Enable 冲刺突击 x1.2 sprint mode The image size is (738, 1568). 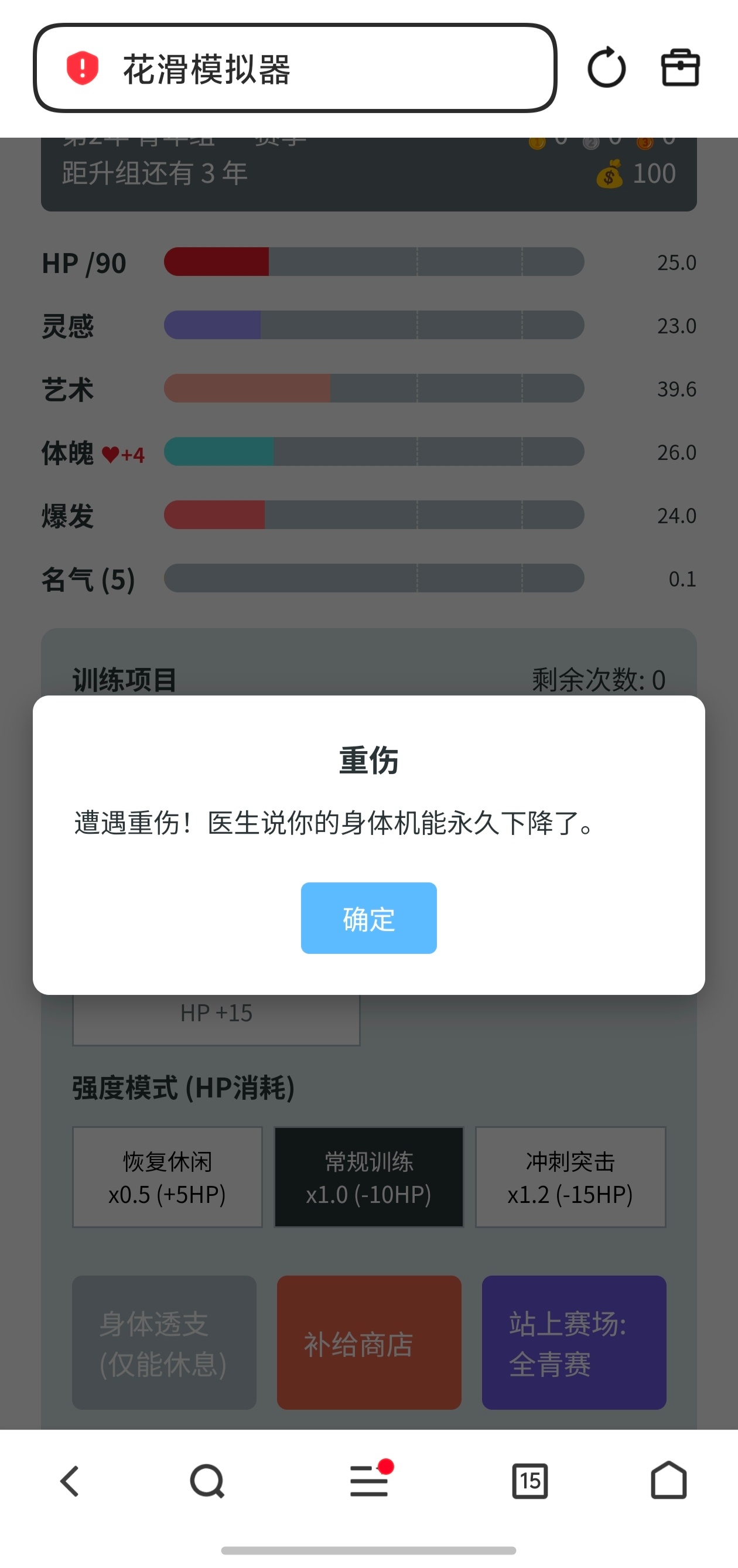(x=570, y=1176)
